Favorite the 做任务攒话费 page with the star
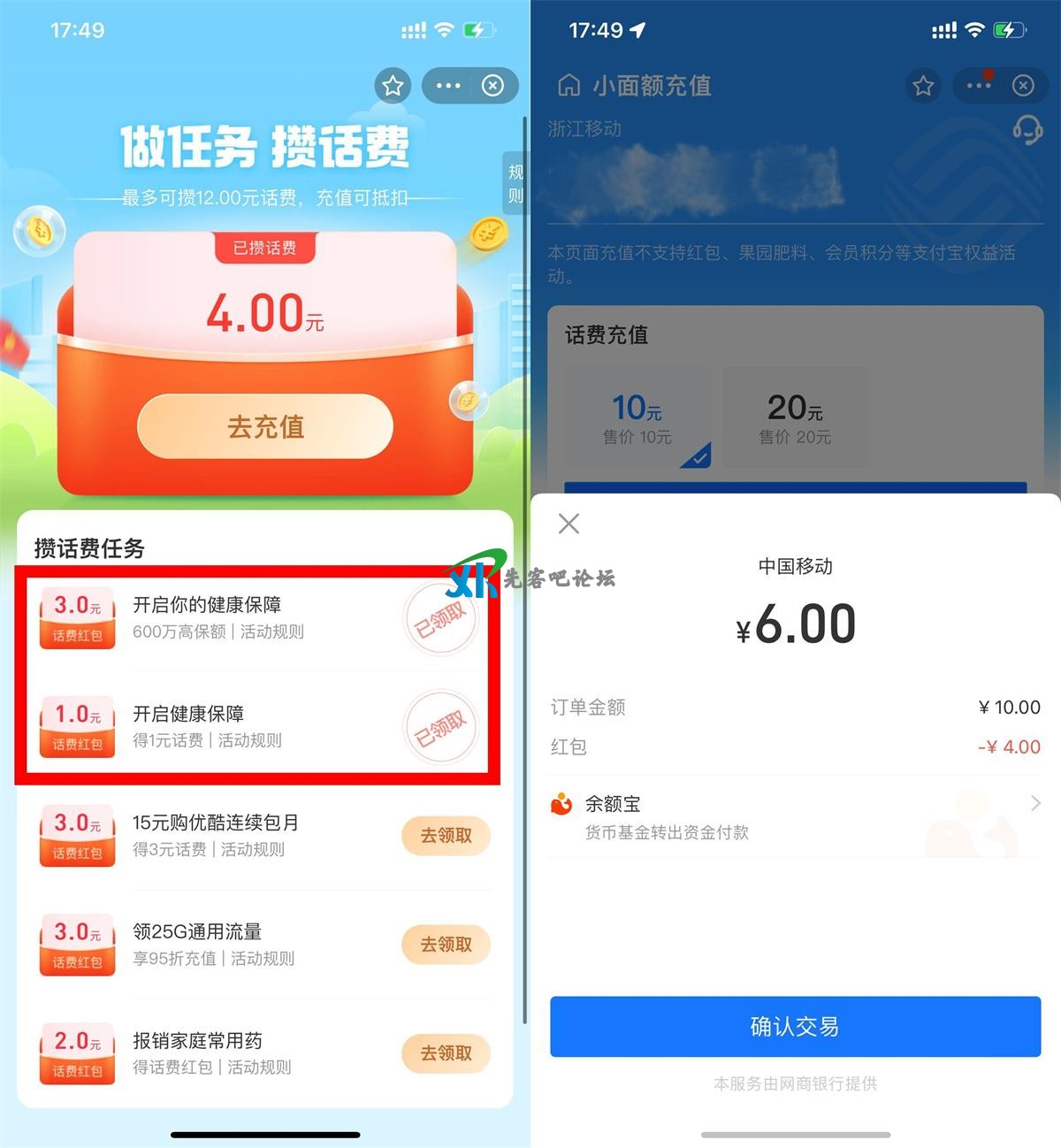The height and width of the screenshot is (1148, 1061). pyautogui.click(x=393, y=86)
